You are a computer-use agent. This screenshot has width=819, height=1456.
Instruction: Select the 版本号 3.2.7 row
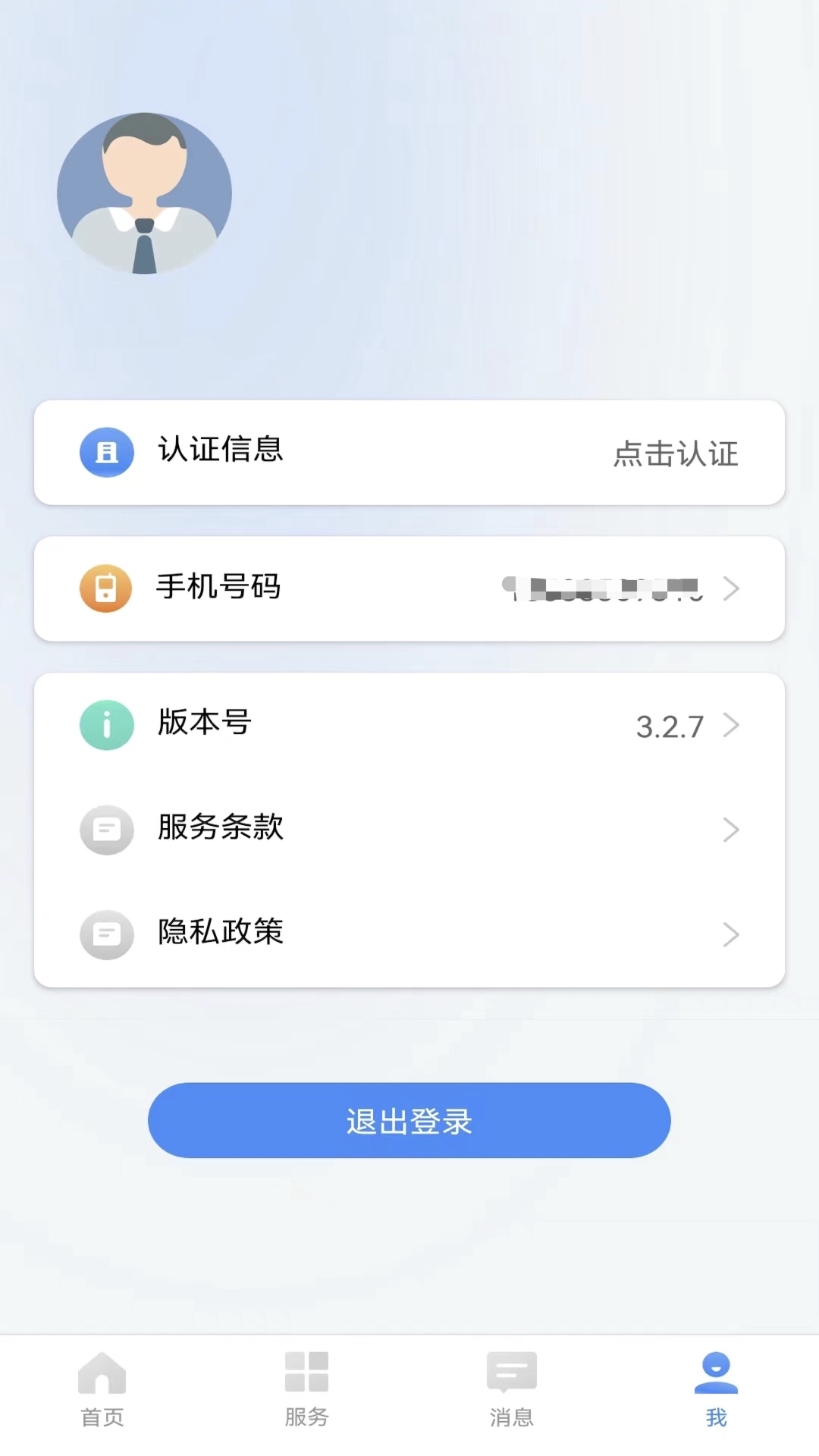(x=409, y=725)
